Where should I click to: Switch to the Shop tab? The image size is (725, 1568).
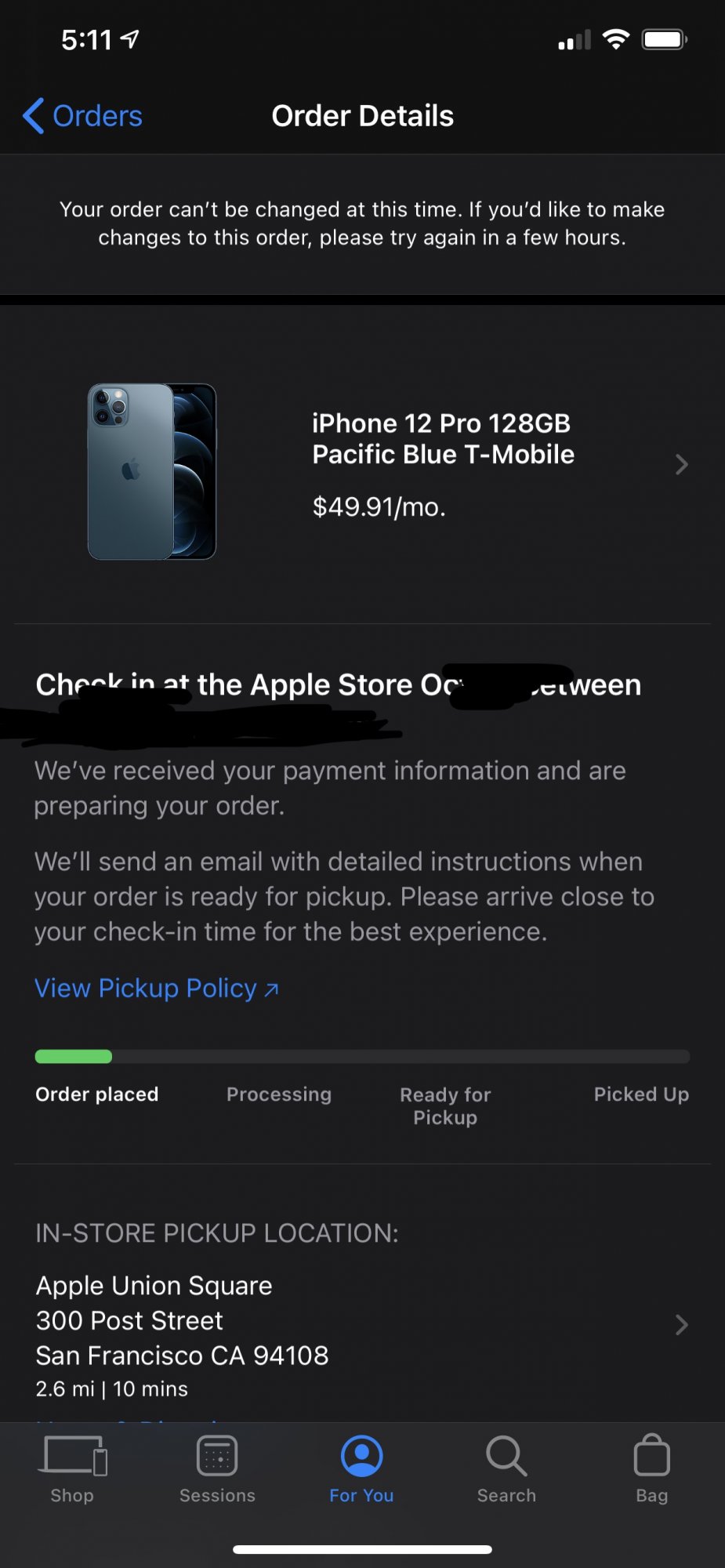point(72,1469)
